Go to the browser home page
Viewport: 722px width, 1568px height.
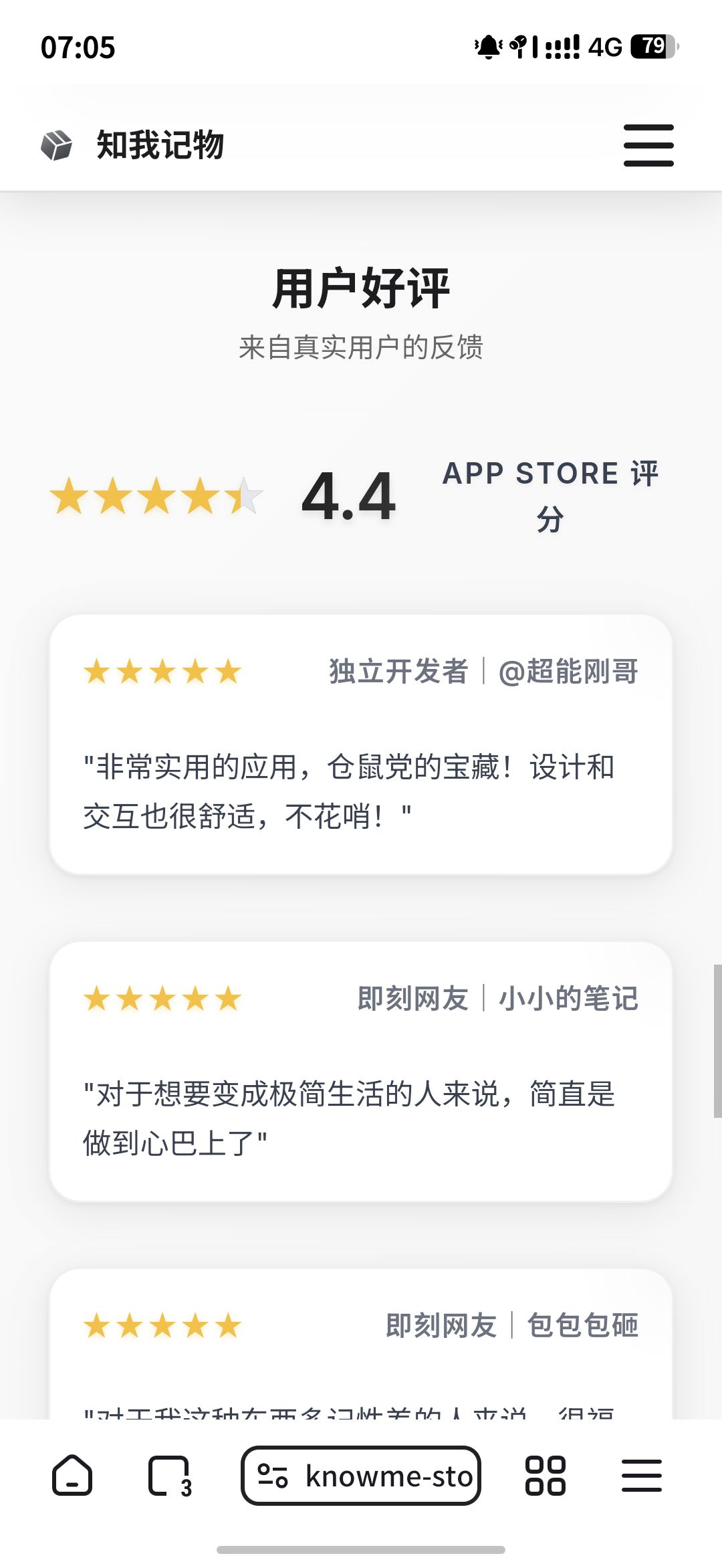click(x=72, y=1476)
